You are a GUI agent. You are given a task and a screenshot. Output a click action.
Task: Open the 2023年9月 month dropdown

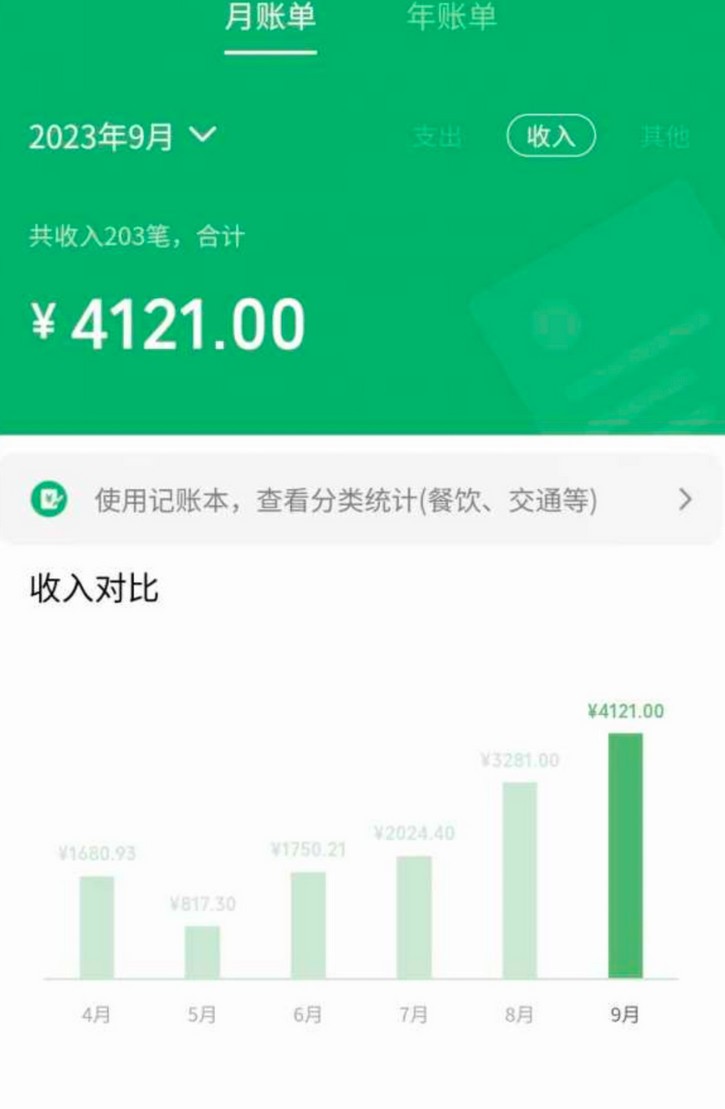[122, 136]
